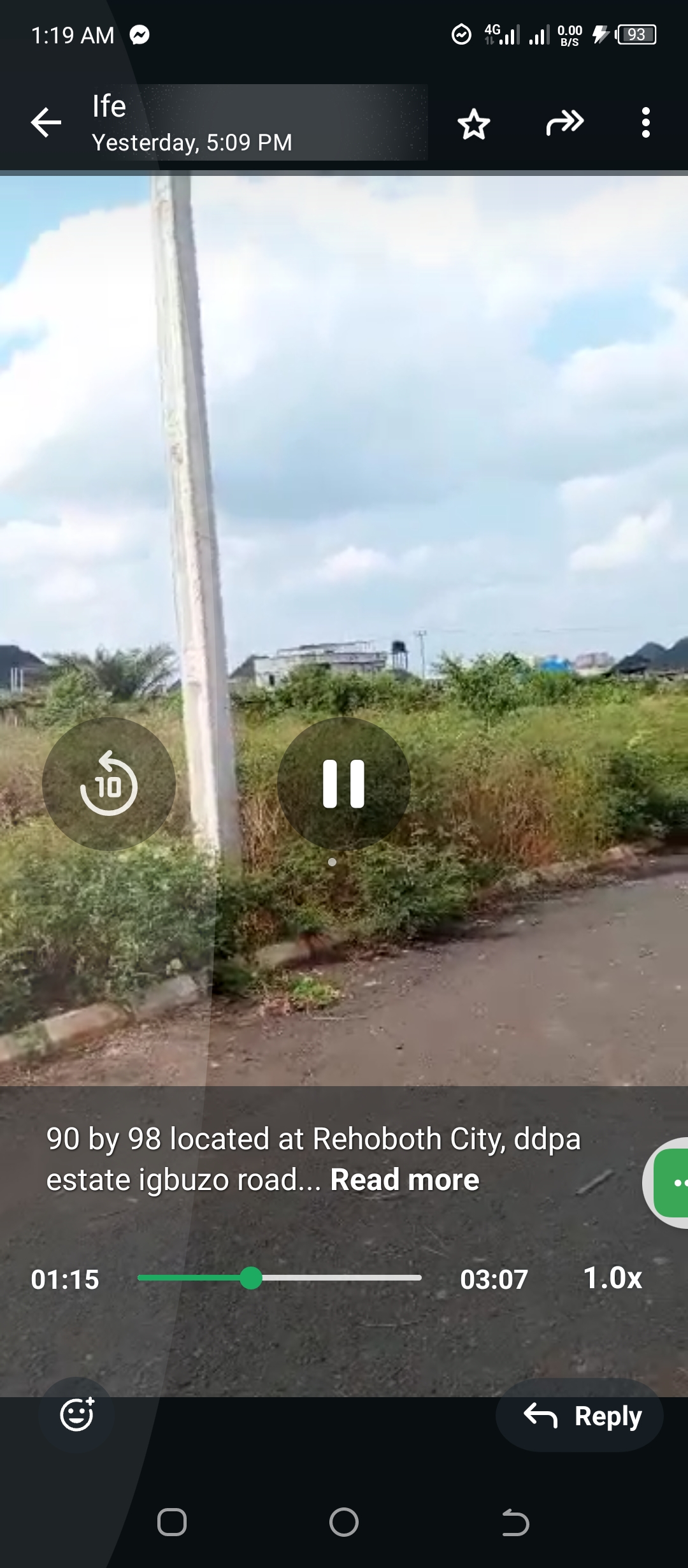
Task: Open the recent apps view
Action: (x=172, y=1523)
